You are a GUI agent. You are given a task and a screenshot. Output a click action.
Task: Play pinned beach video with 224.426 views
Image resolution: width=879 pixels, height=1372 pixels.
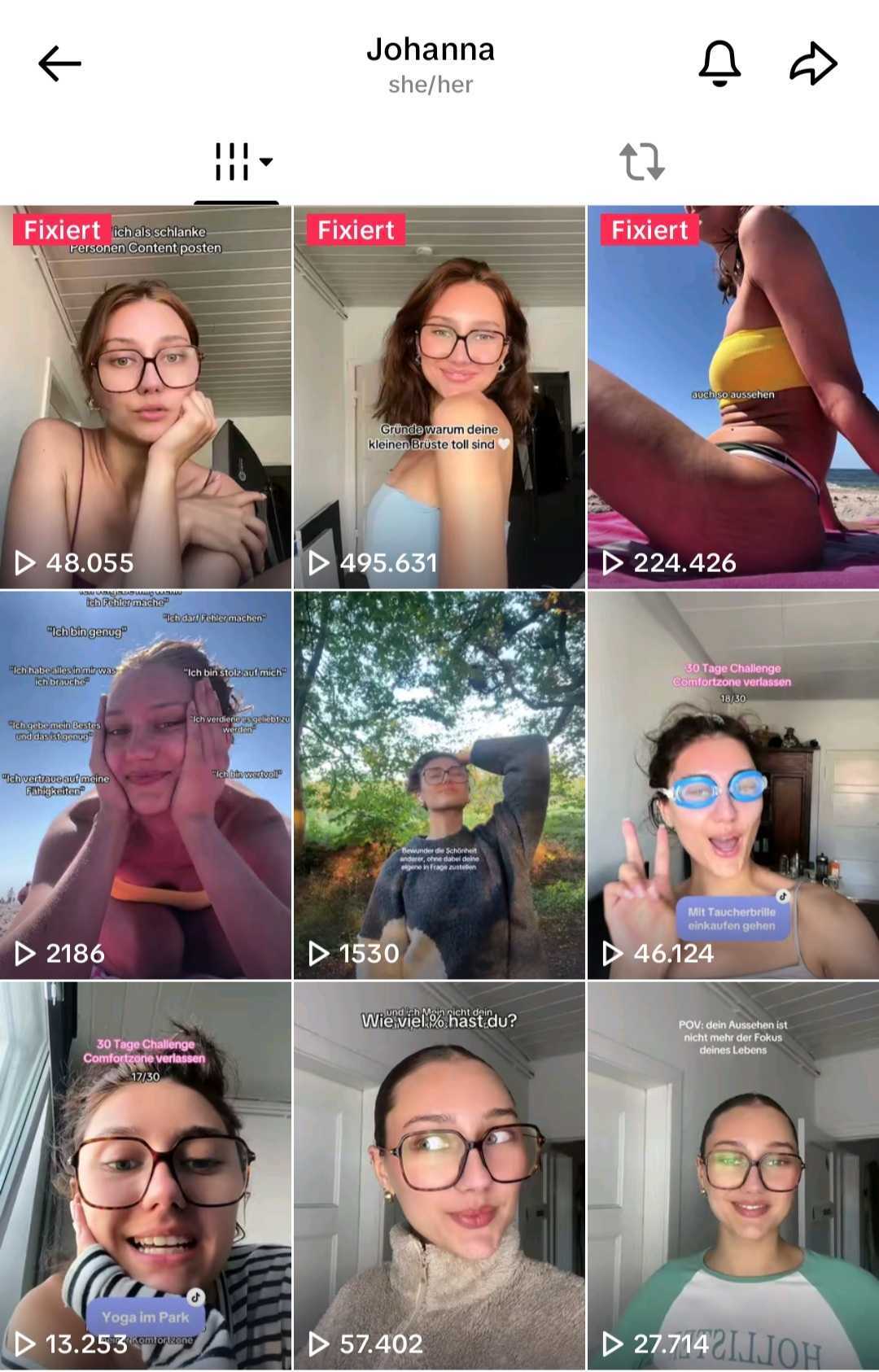click(732, 397)
